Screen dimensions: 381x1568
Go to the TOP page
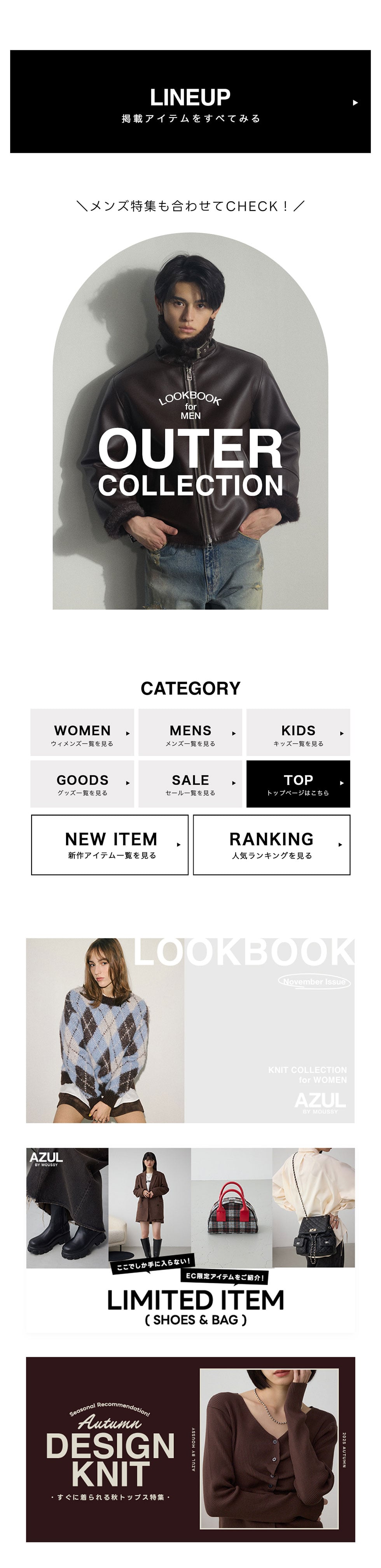click(298, 783)
